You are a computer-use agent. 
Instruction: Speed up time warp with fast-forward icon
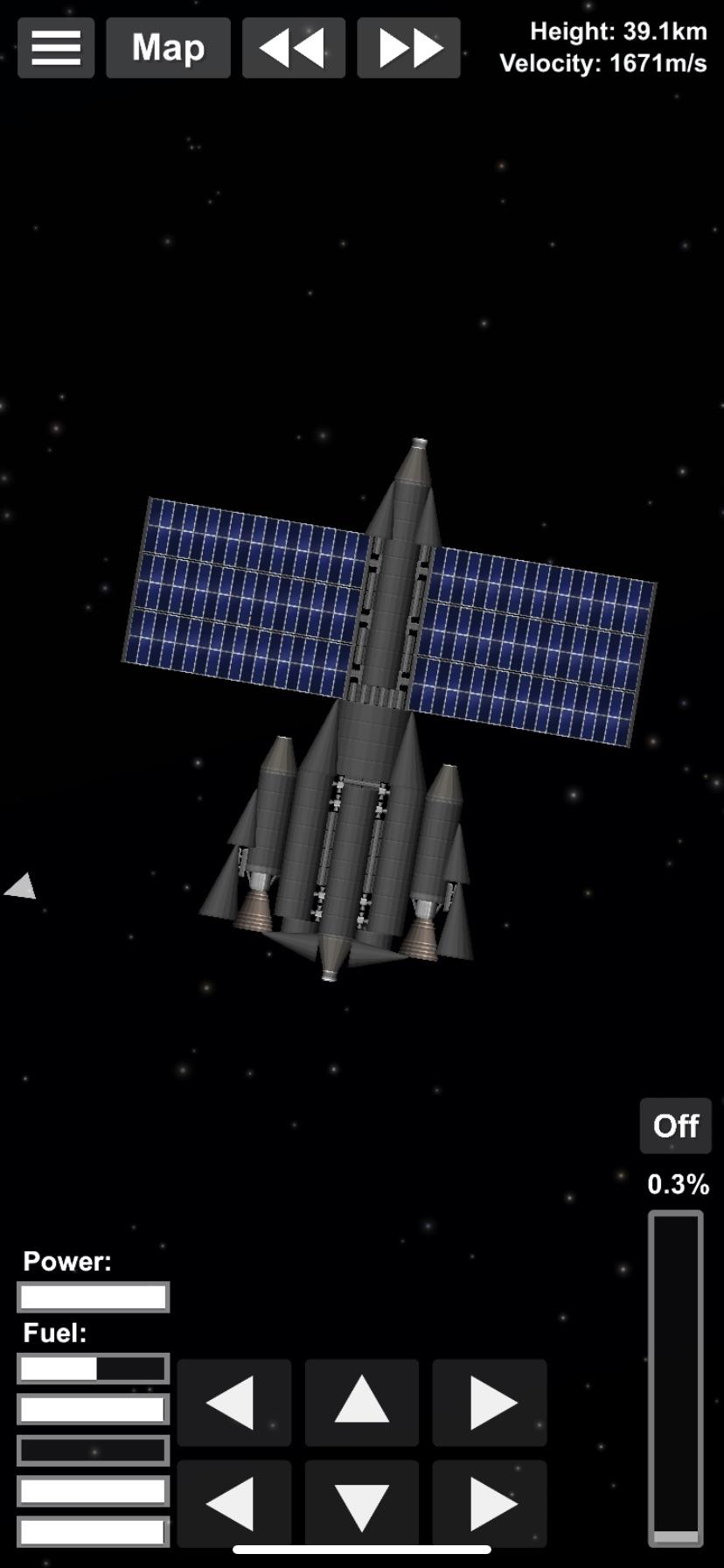click(407, 47)
